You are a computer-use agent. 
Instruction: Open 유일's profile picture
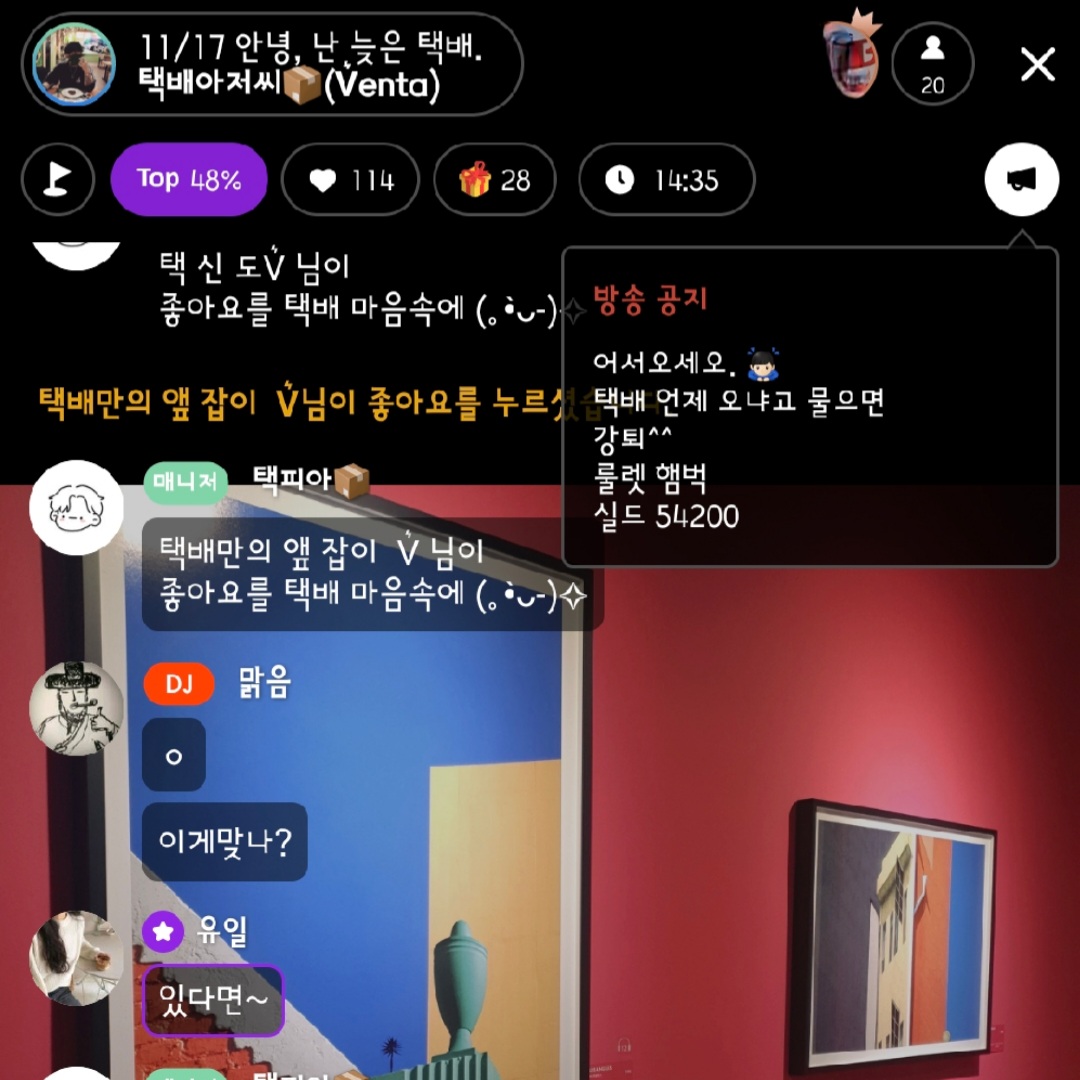[77, 958]
